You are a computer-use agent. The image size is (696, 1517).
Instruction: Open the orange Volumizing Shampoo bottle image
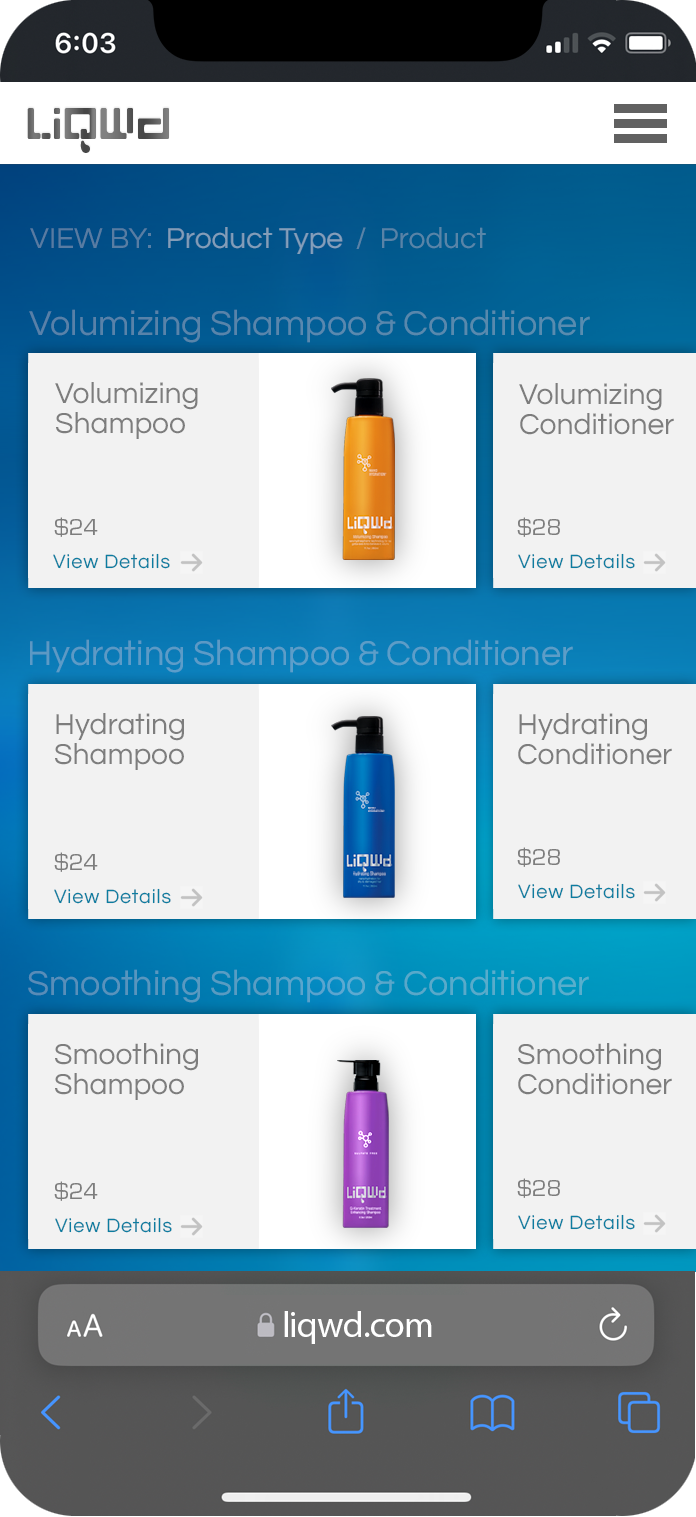367,470
